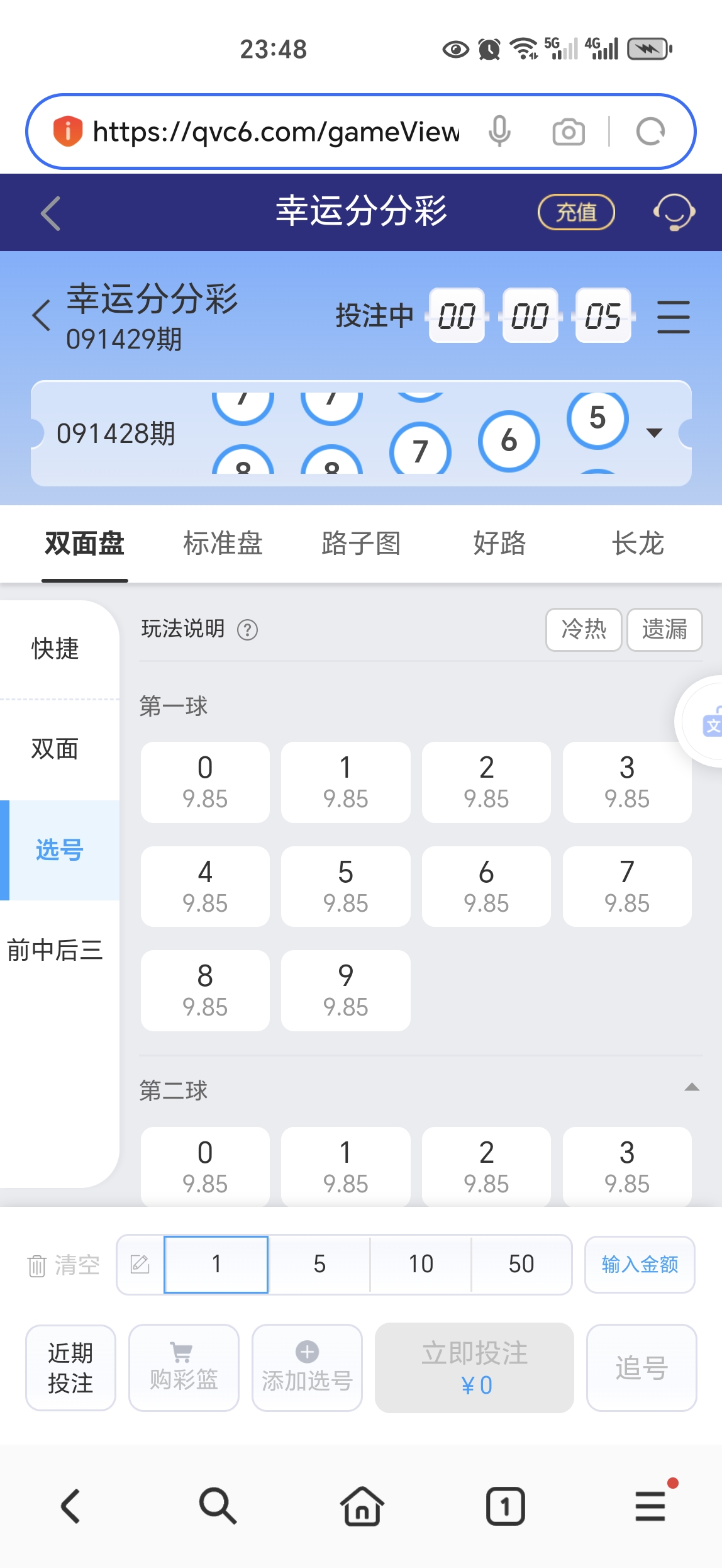Select 快捷 in the side menu
The width and height of the screenshot is (722, 1568).
[x=55, y=649]
